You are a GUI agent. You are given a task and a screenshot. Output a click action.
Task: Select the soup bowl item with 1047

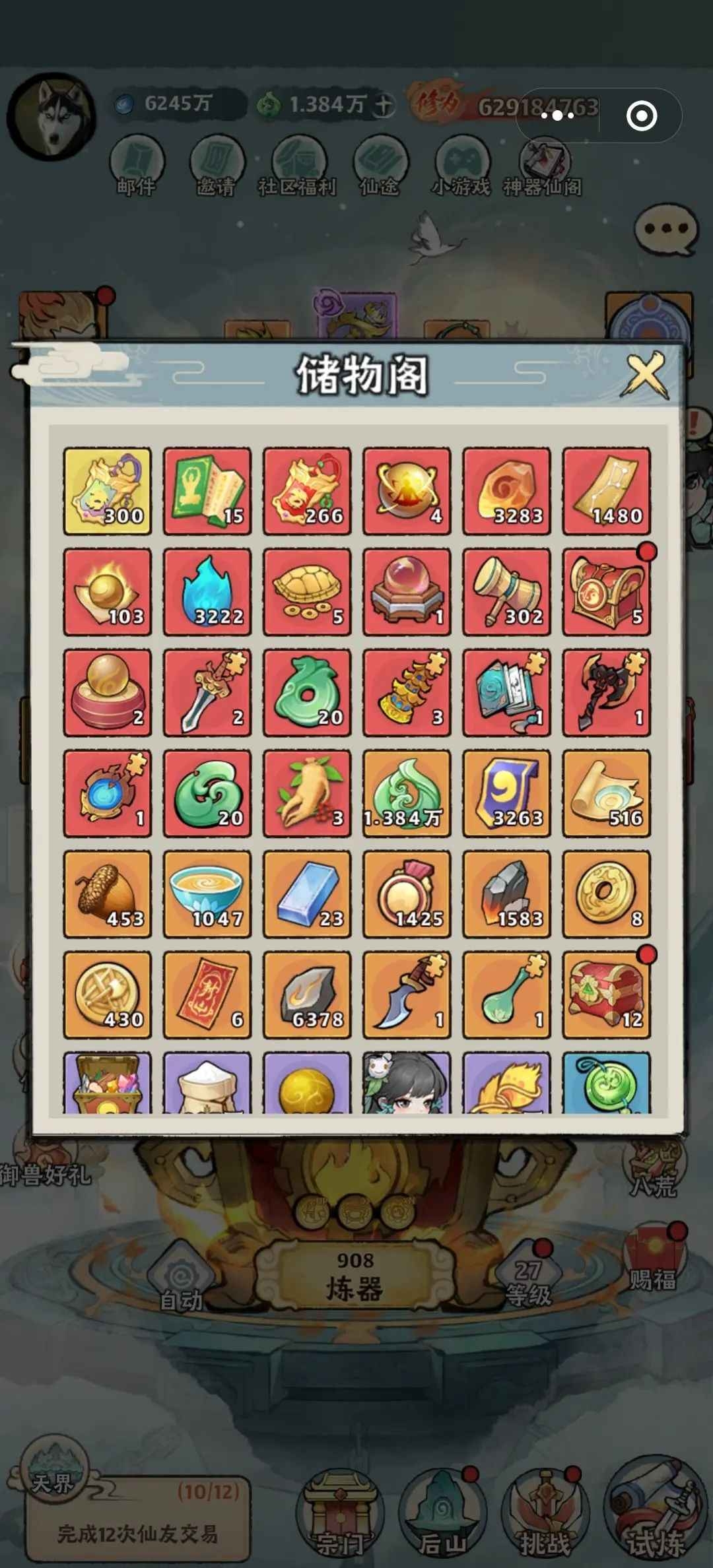207,894
